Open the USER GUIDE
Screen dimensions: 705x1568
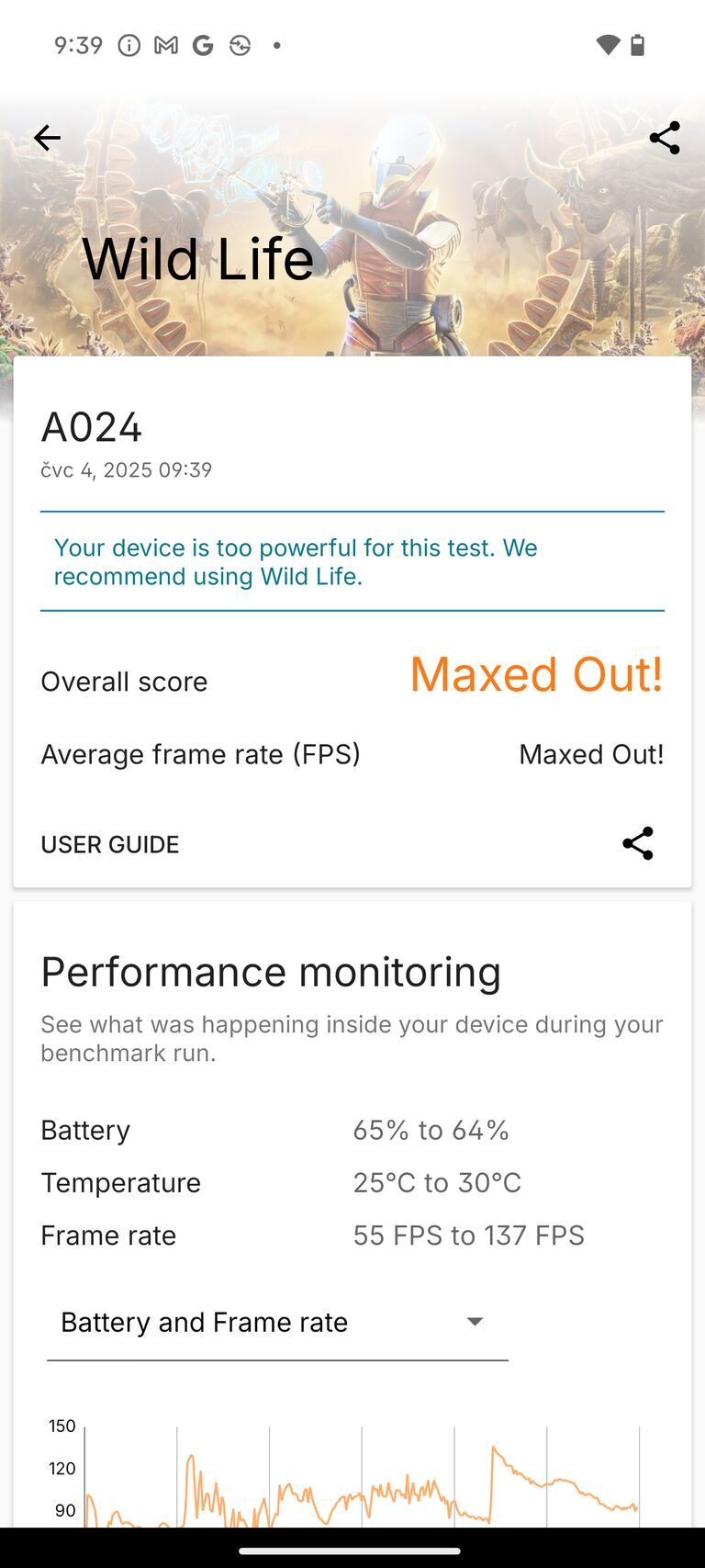pyautogui.click(x=110, y=844)
